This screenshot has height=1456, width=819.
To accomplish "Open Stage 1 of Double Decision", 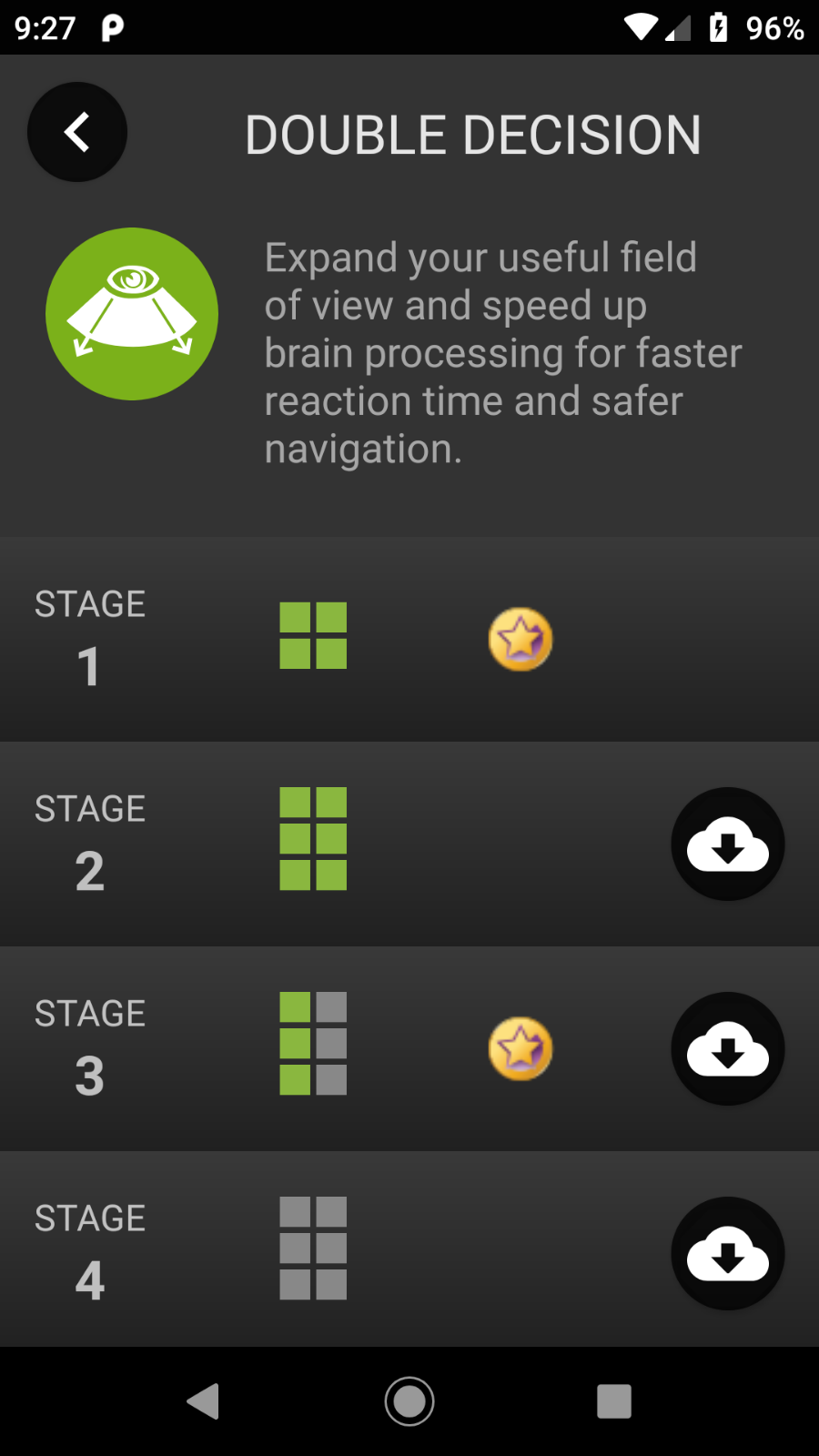I will pos(409,639).
